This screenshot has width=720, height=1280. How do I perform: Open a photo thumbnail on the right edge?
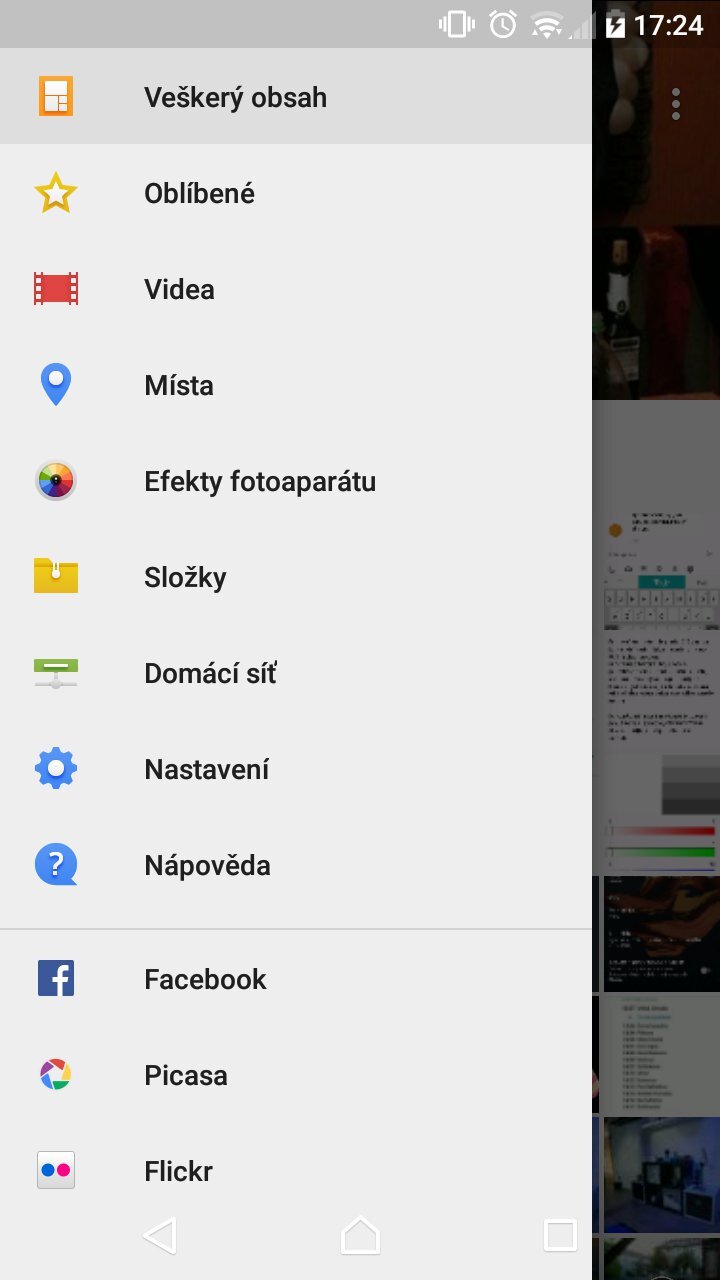pyautogui.click(x=657, y=1175)
